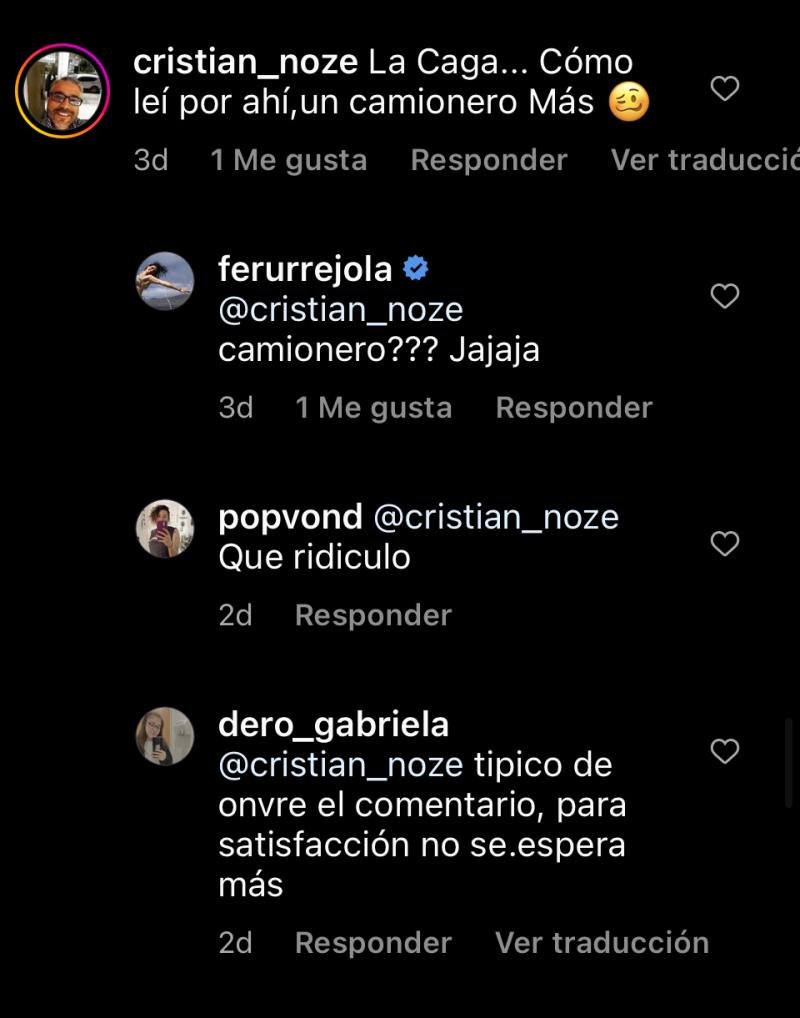Like cristian_noze's comment
The height and width of the screenshot is (1018, 800).
click(724, 89)
